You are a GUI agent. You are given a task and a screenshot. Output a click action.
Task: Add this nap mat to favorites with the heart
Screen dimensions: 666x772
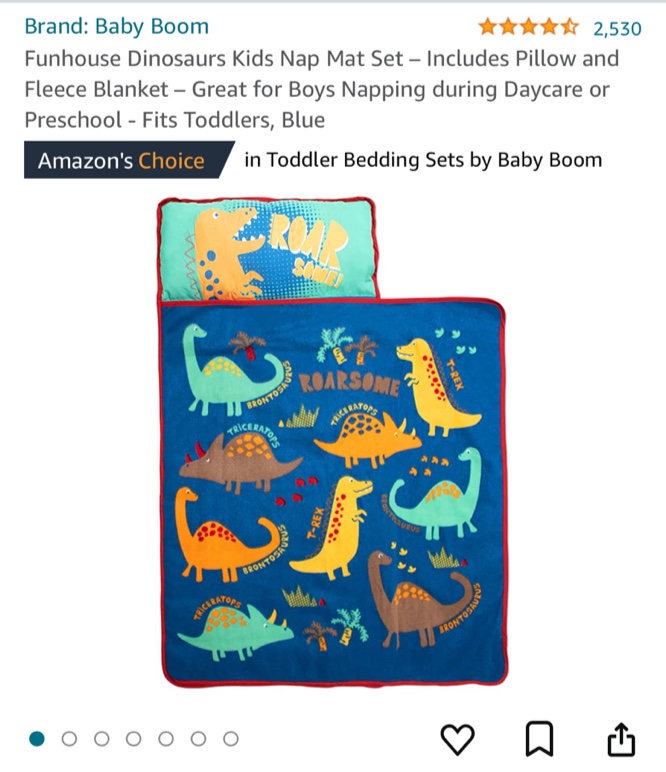[x=457, y=739]
